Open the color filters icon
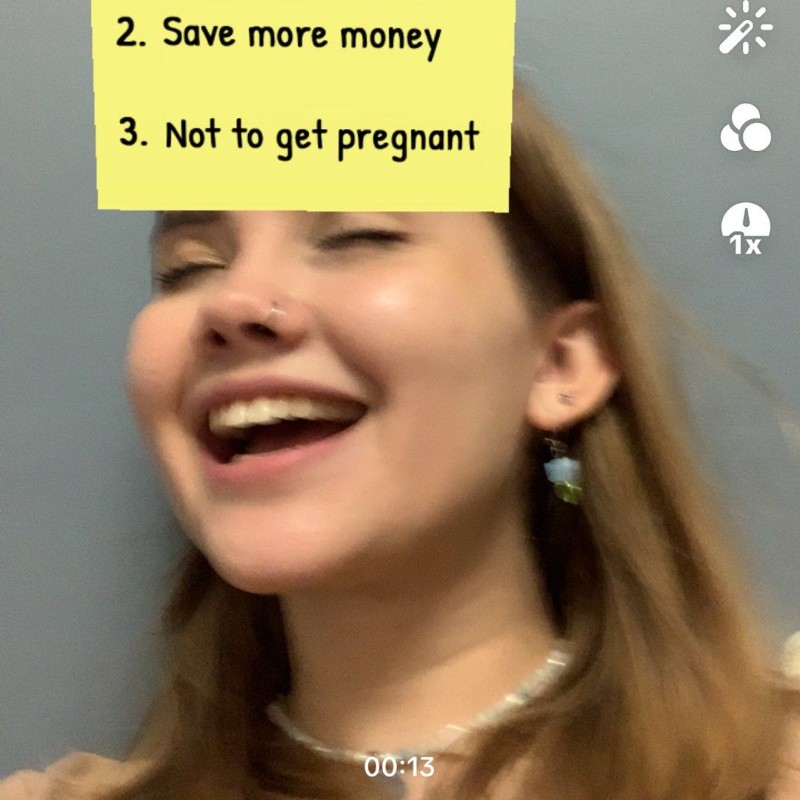This screenshot has width=800, height=800. pyautogui.click(x=745, y=129)
